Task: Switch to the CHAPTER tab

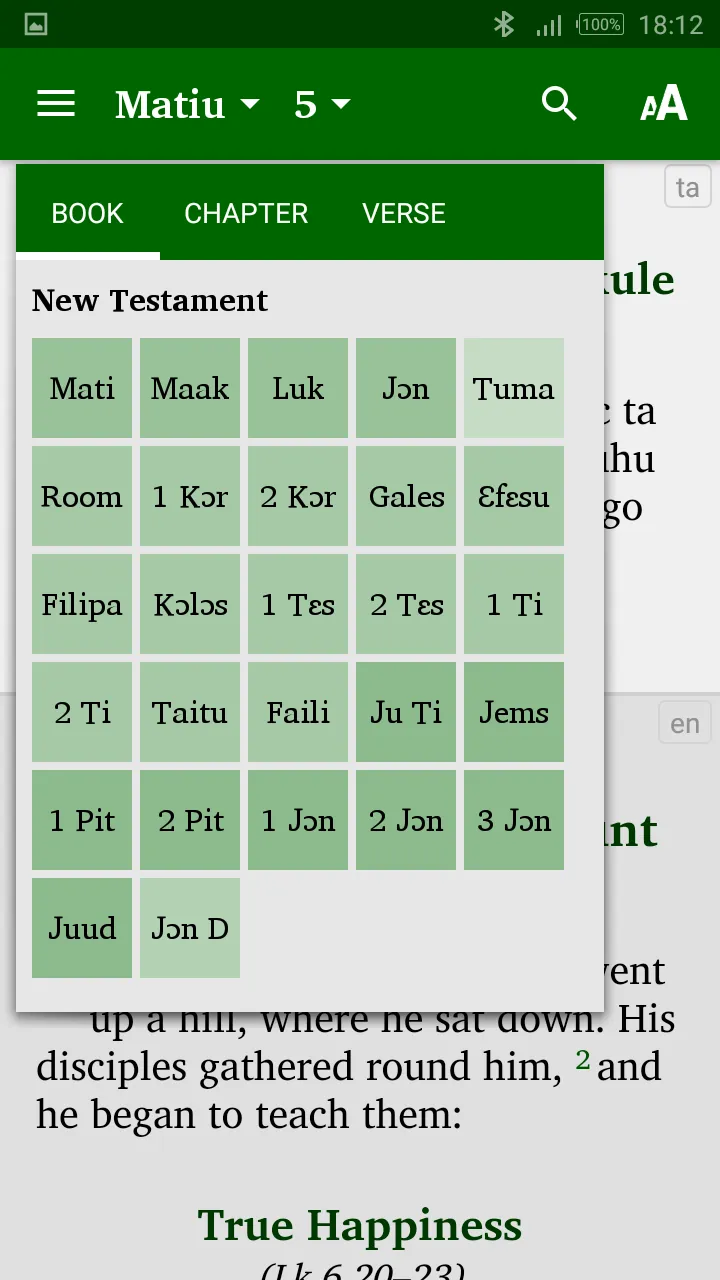Action: pos(246,213)
